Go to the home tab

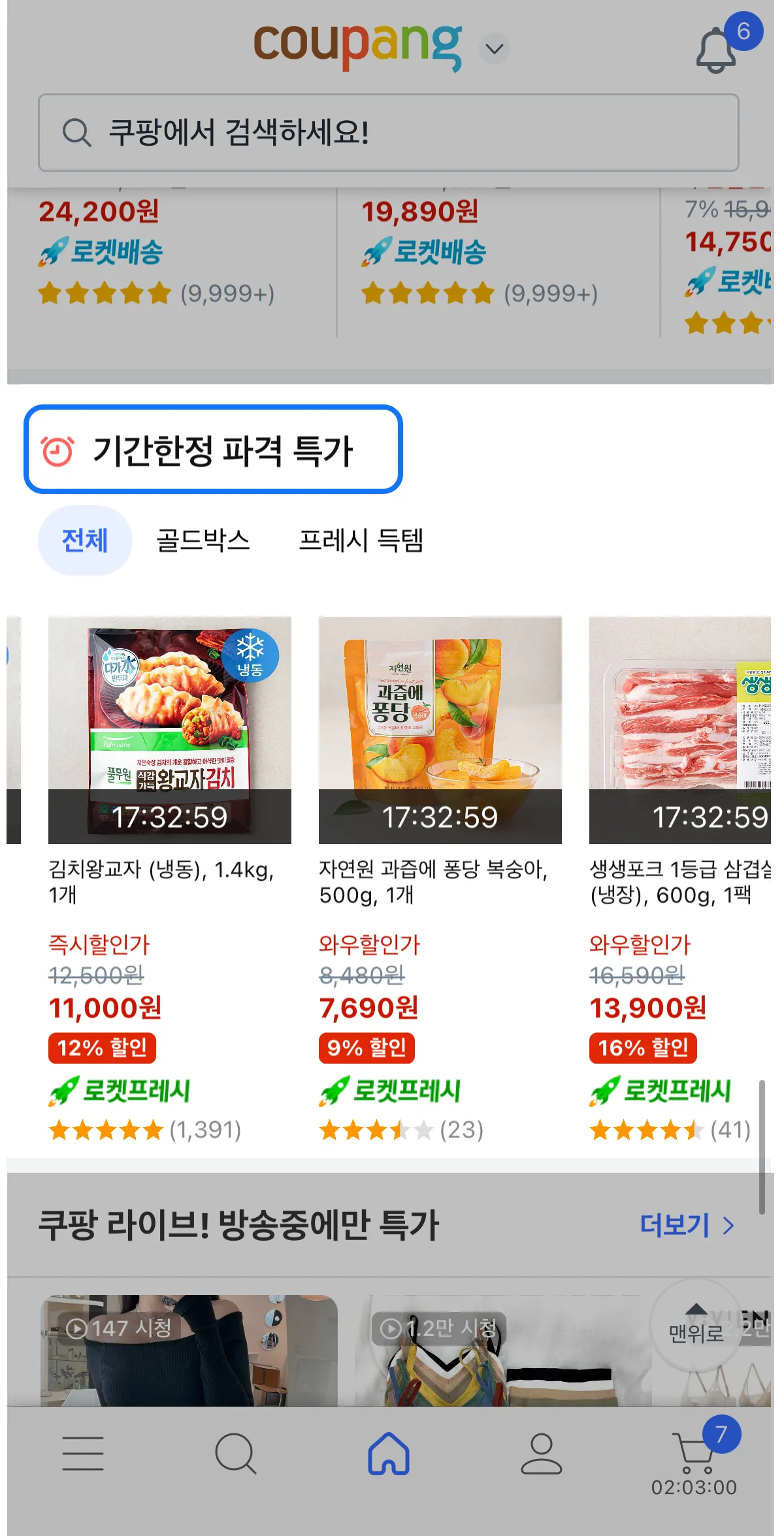(389, 1454)
